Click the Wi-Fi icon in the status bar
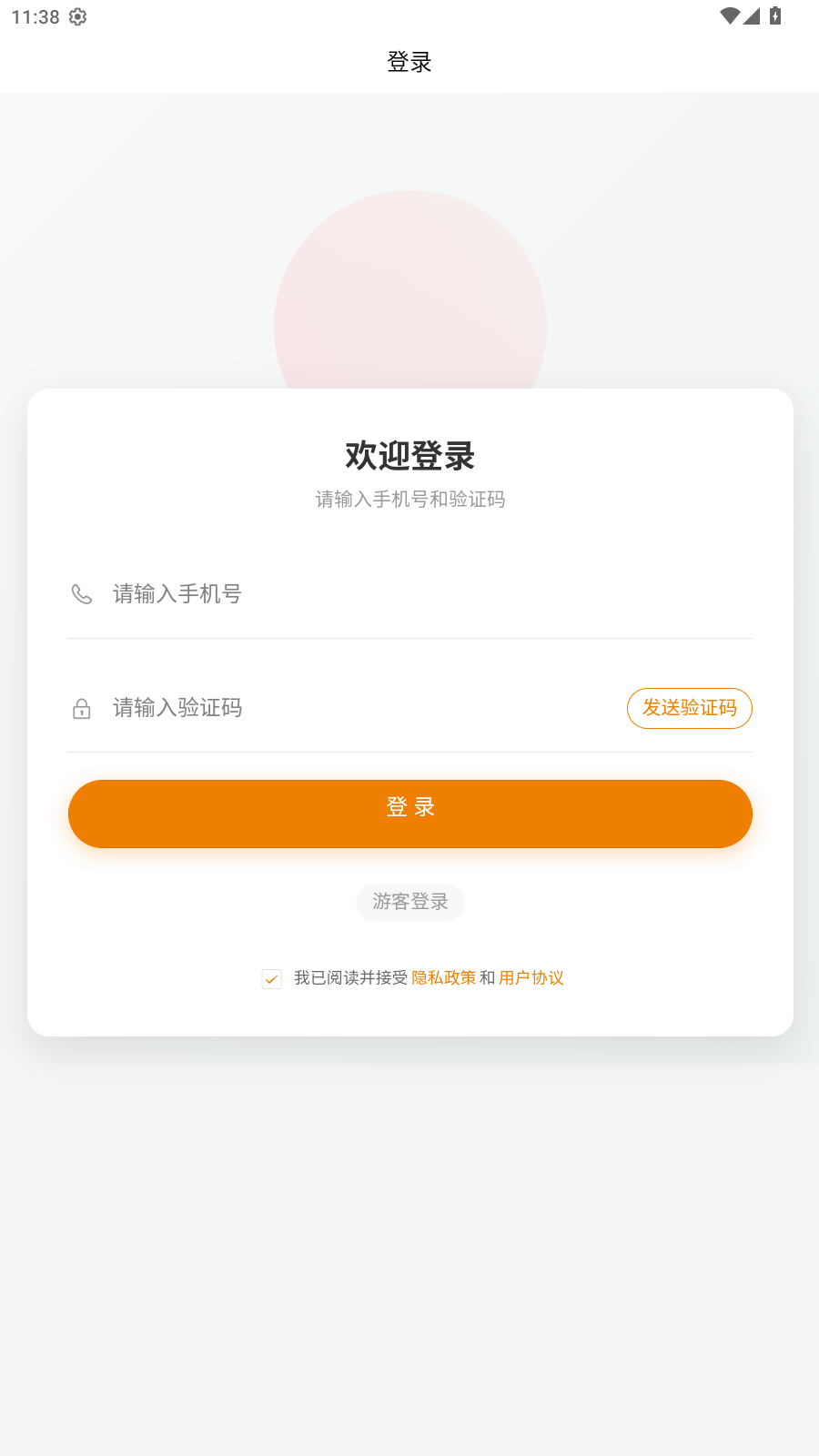 (x=728, y=15)
